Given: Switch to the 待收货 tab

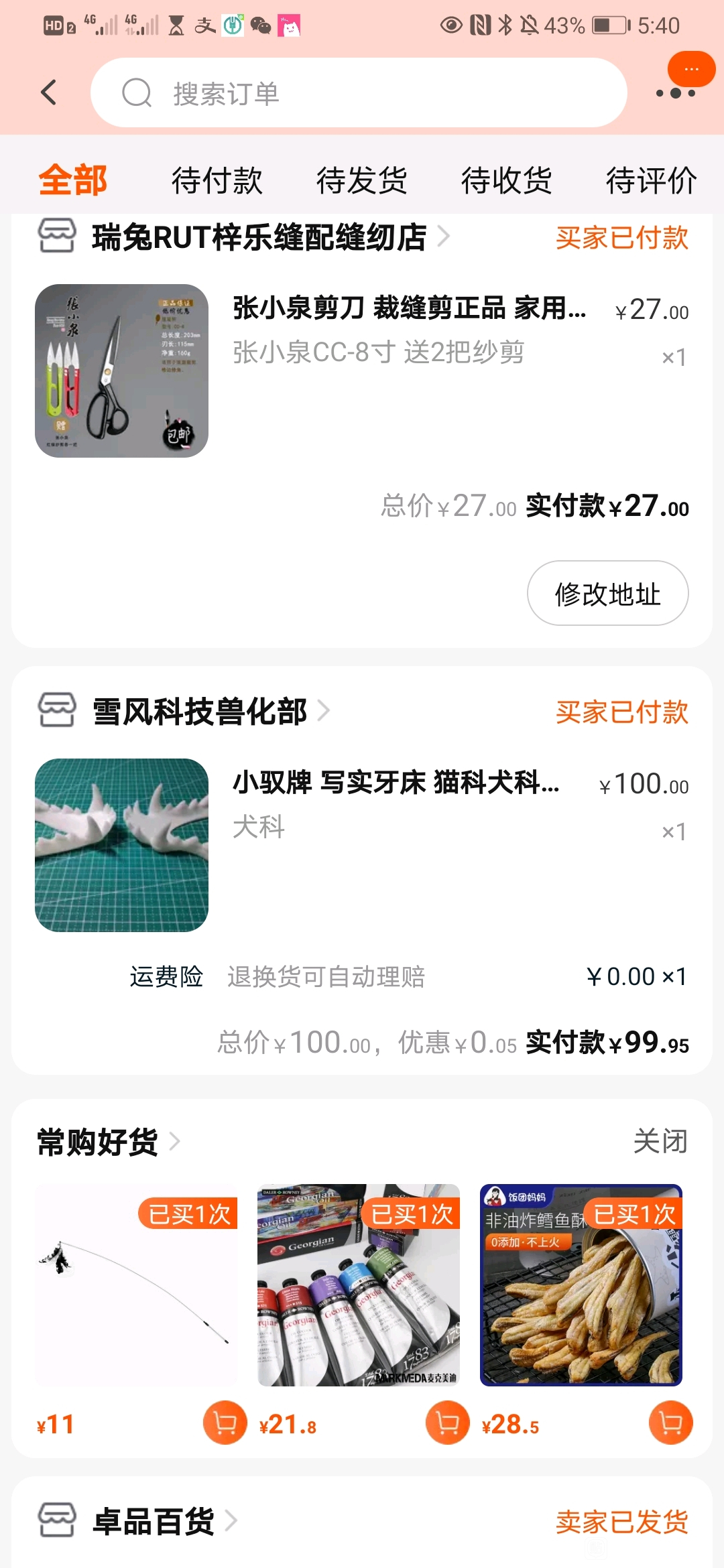Looking at the screenshot, I should [506, 180].
